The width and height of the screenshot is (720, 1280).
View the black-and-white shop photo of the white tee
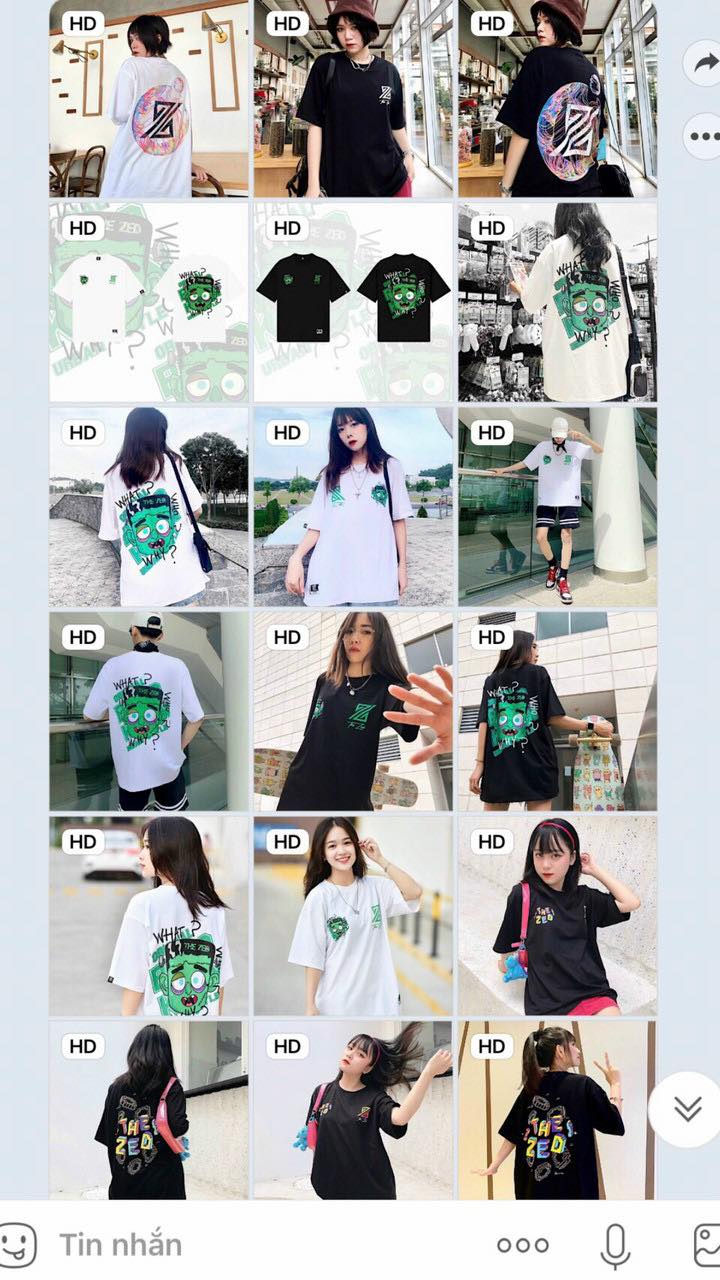click(557, 303)
